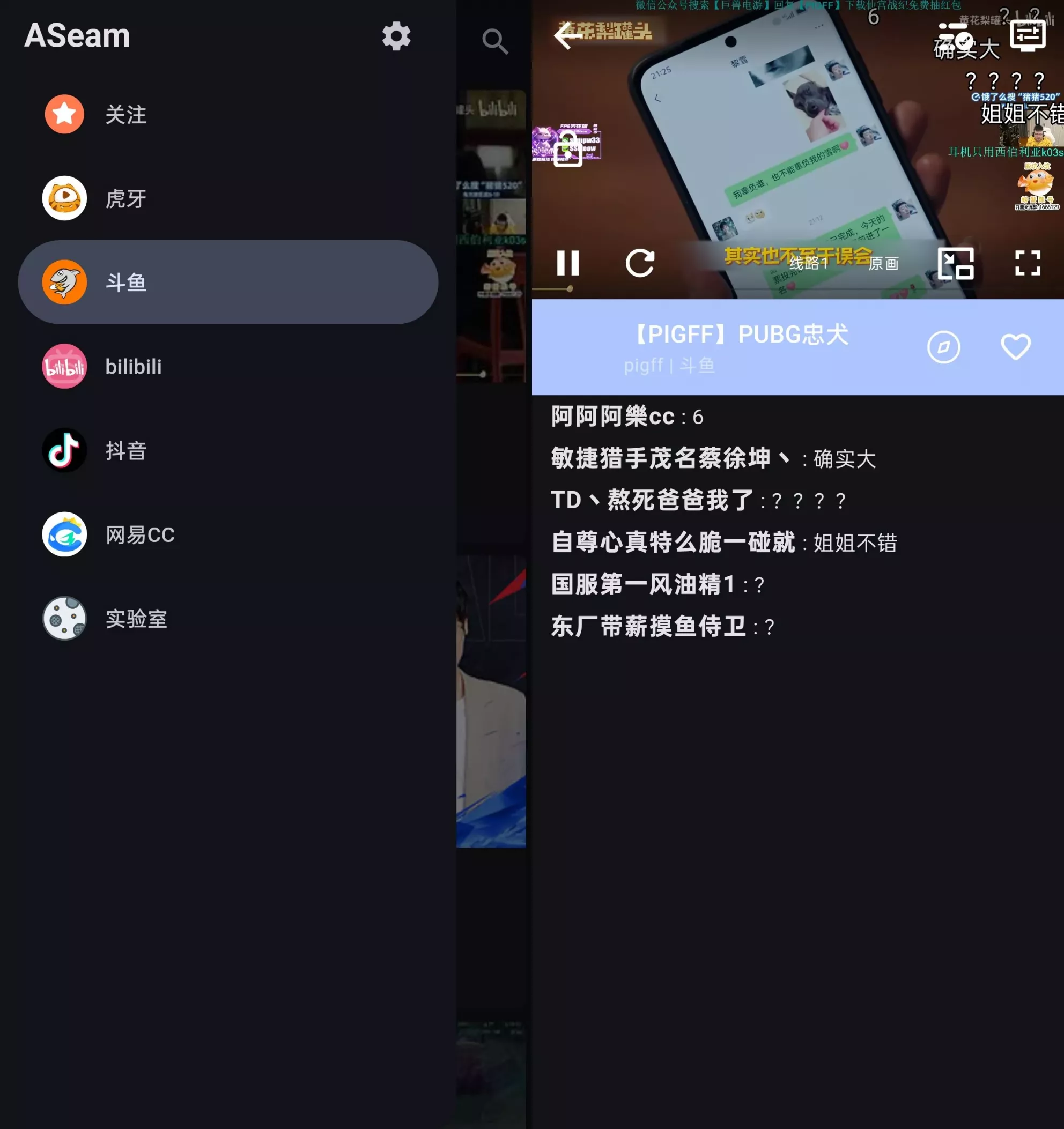
Task: Favorite the PIGFF stream with the heart
Action: point(1015,346)
